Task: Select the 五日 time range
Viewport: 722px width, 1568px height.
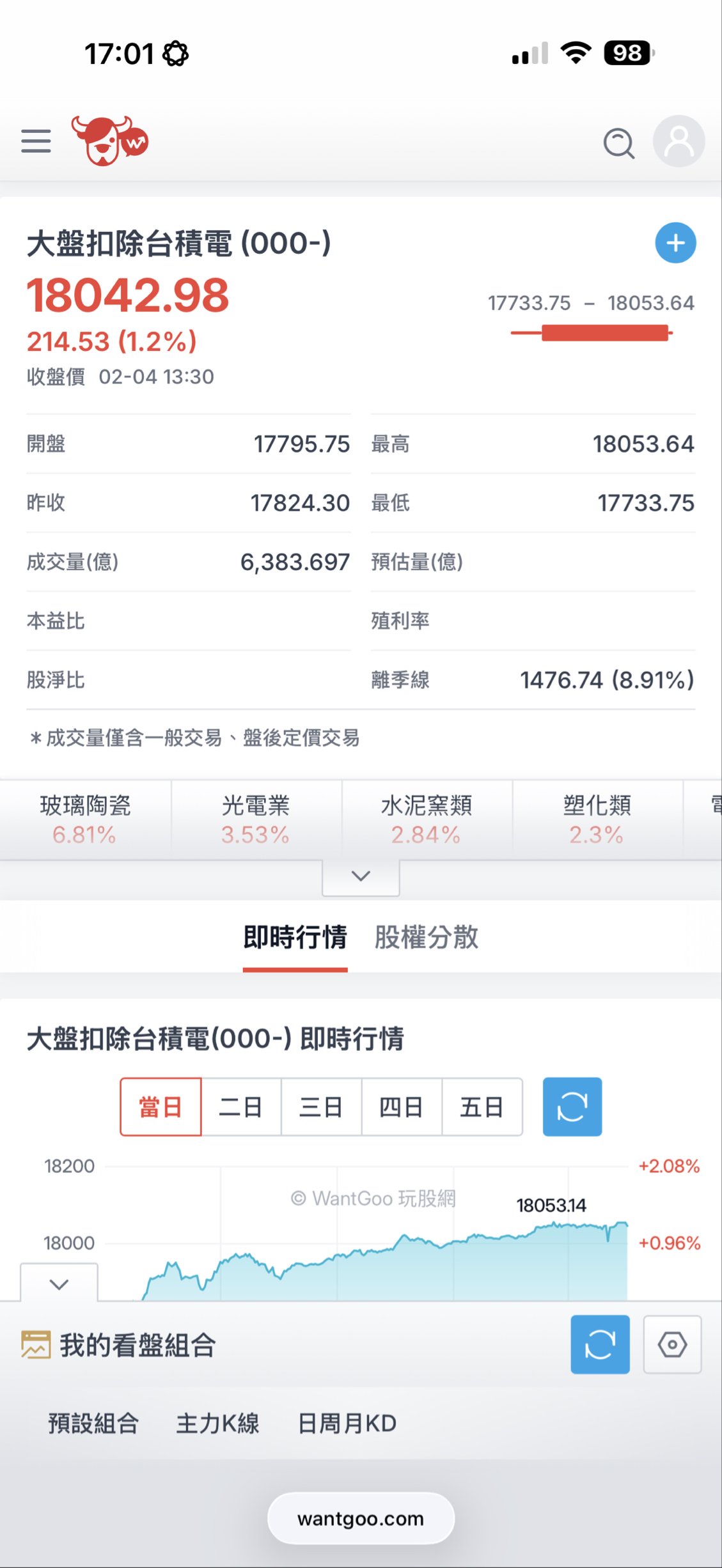Action: click(x=482, y=1106)
